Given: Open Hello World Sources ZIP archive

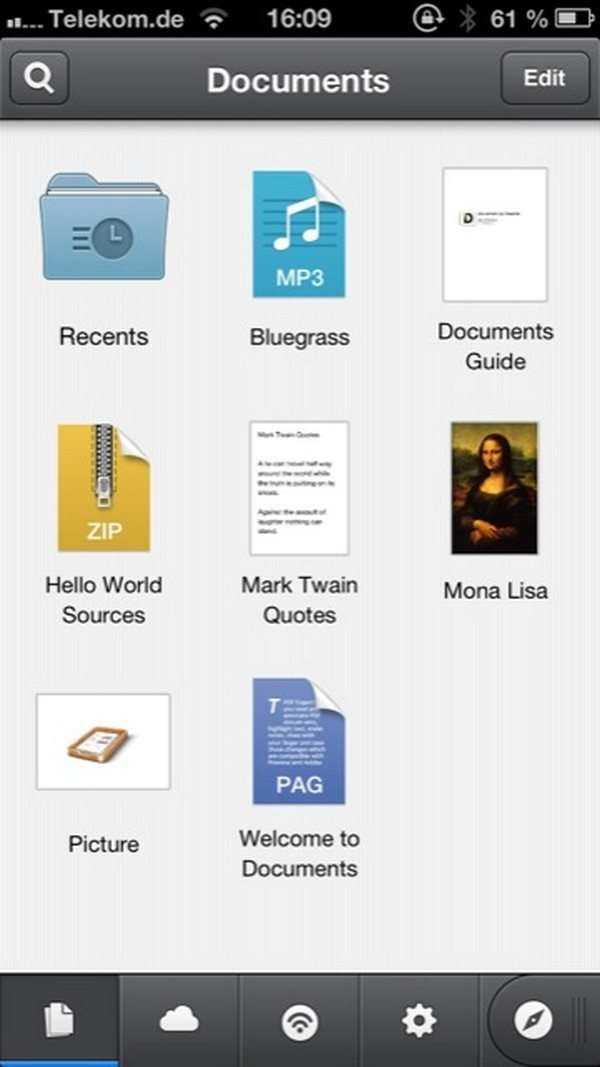Looking at the screenshot, I should [x=104, y=488].
